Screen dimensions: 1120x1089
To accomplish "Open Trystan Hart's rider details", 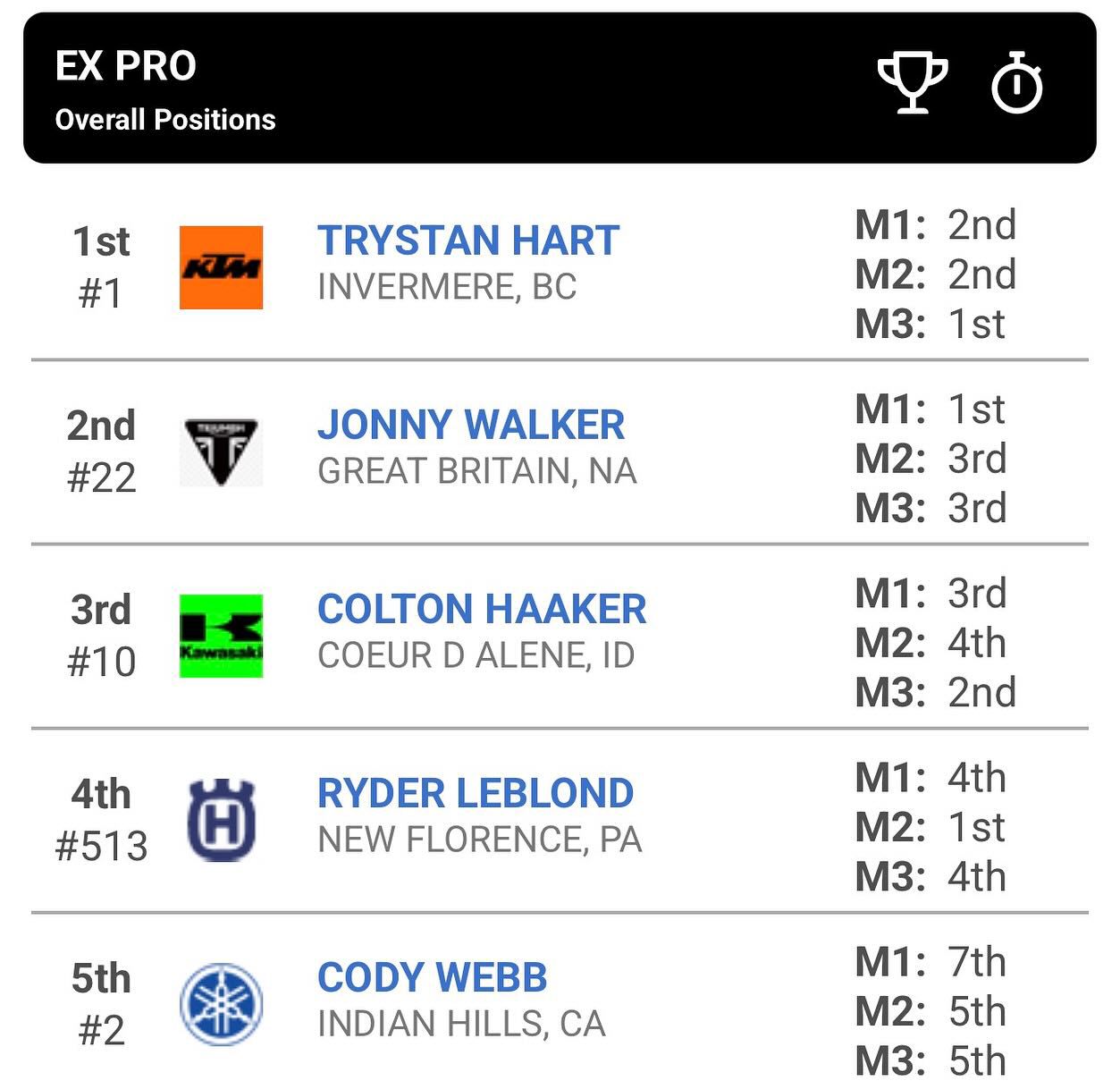I will coord(467,241).
